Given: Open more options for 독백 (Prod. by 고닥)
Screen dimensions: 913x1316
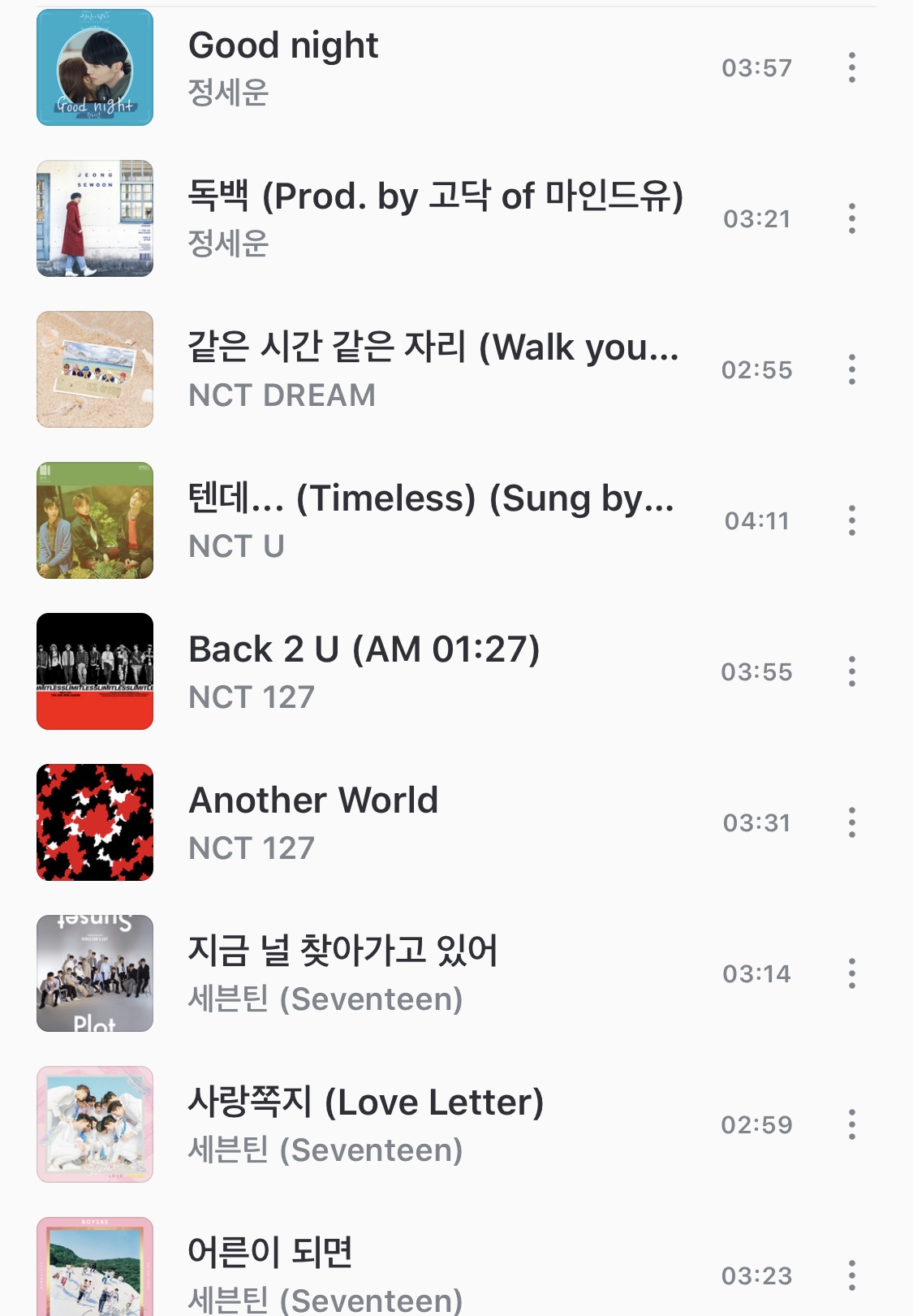Looking at the screenshot, I should (x=851, y=218).
